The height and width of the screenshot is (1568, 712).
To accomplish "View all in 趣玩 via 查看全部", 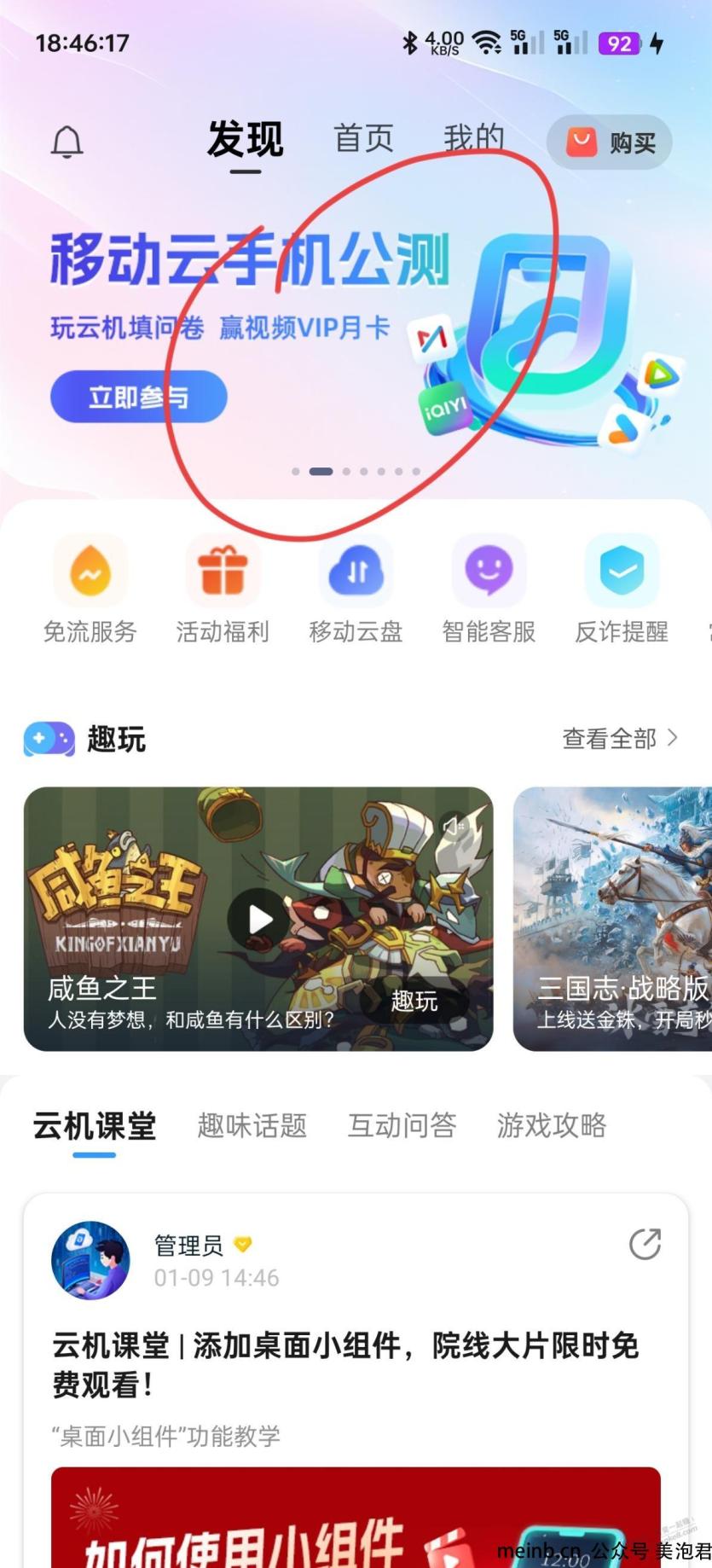I will pos(620,739).
